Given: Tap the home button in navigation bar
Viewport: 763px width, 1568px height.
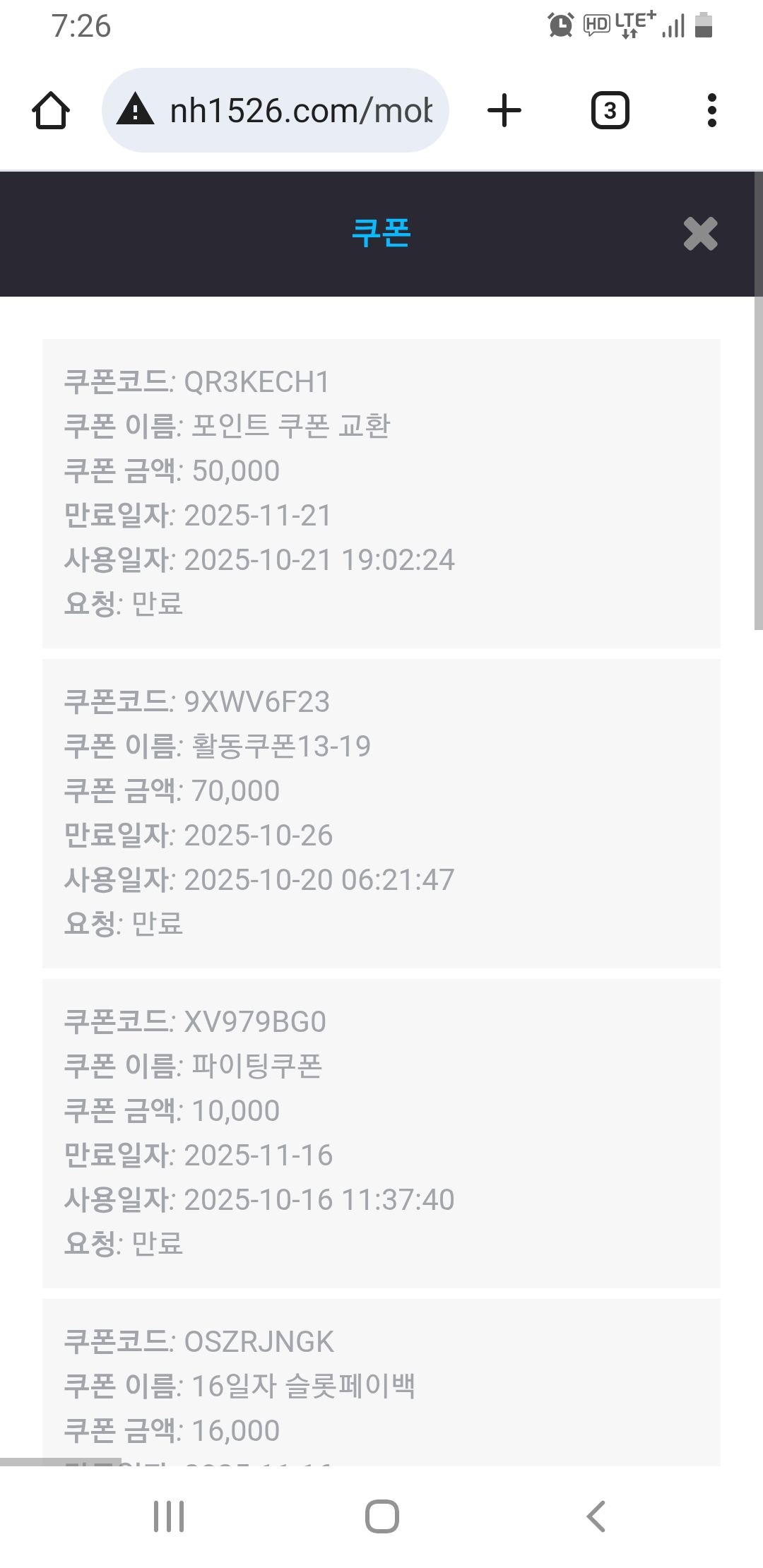Looking at the screenshot, I should click(381, 1516).
